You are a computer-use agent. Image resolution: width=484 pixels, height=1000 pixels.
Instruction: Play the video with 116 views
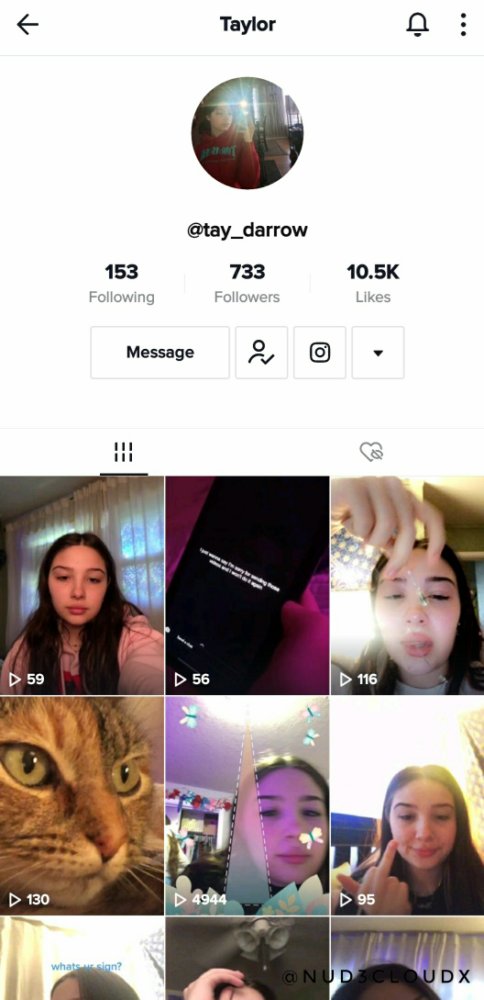pyautogui.click(x=407, y=585)
